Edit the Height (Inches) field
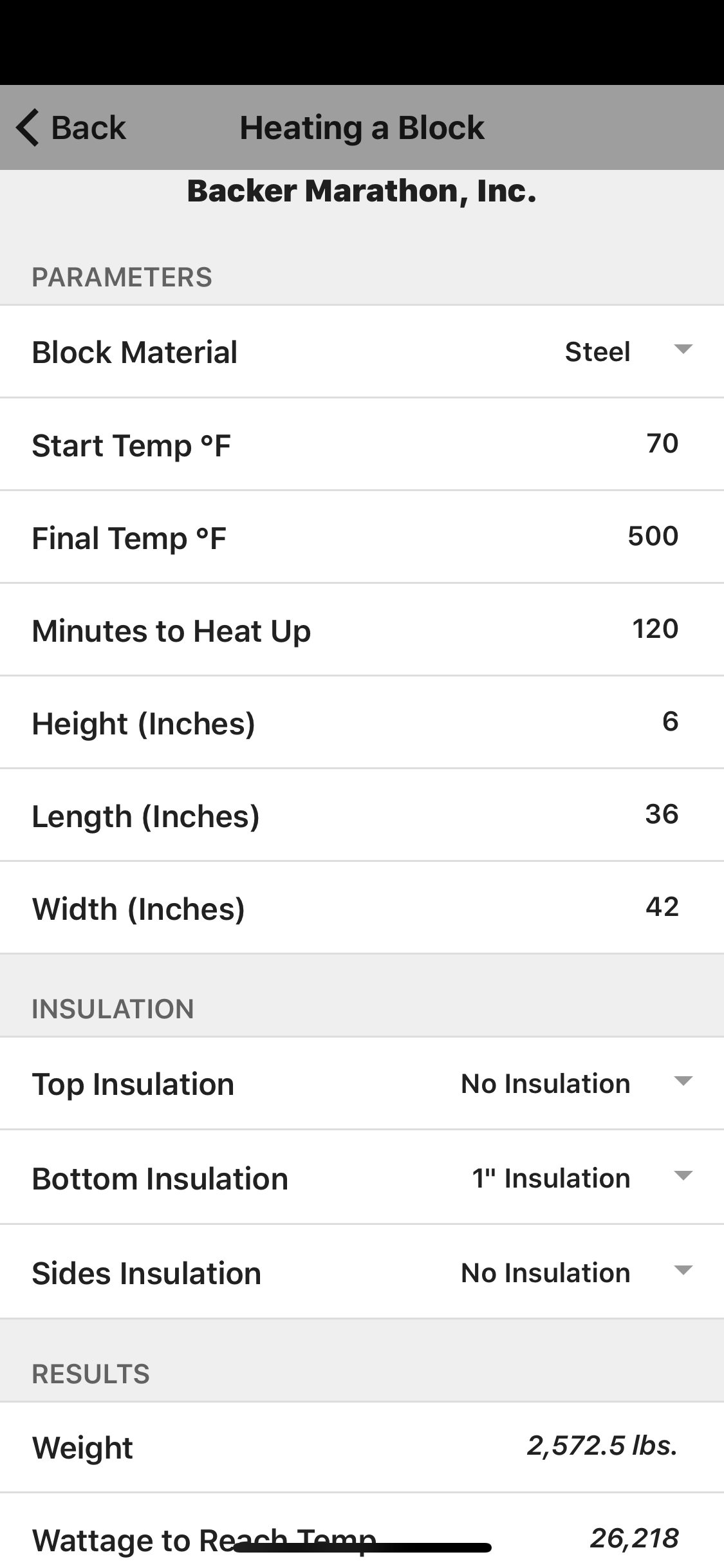 [670, 722]
